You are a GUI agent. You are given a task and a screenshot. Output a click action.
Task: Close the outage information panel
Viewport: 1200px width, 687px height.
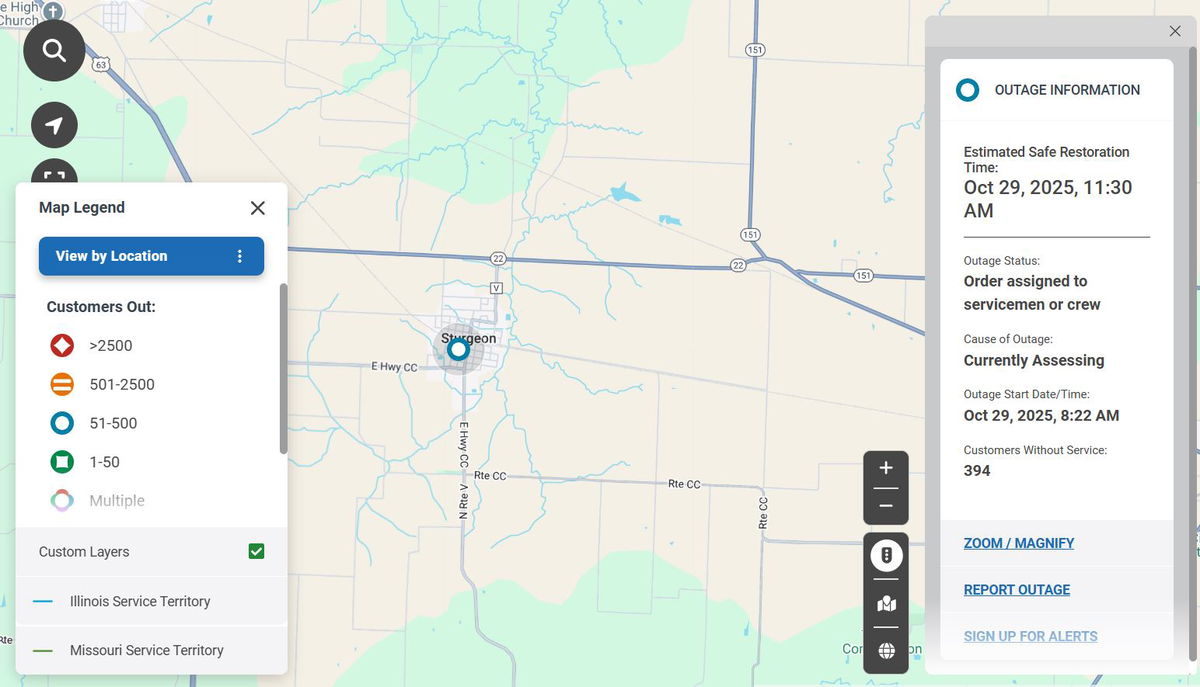[1175, 31]
